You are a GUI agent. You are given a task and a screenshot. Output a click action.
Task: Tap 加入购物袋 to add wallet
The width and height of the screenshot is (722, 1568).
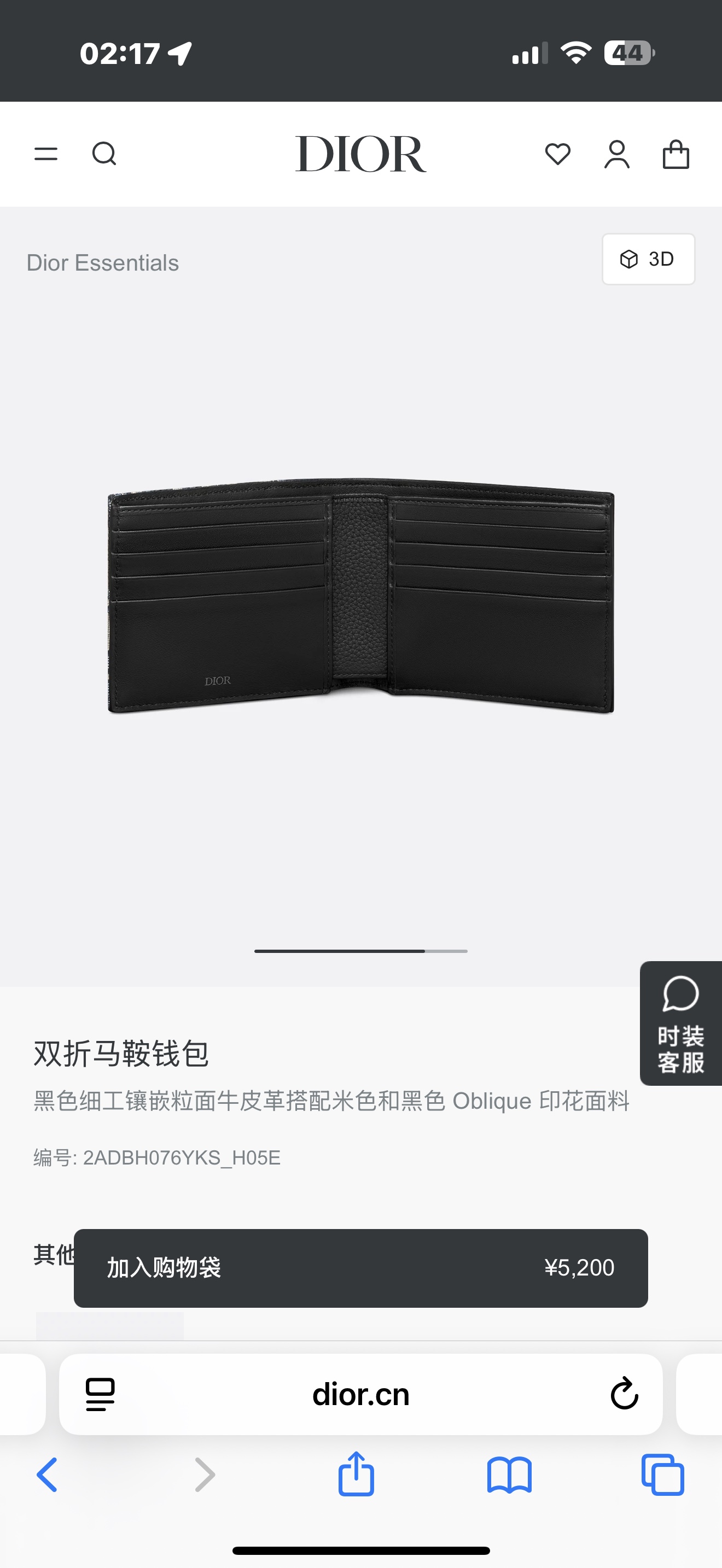[360, 1268]
